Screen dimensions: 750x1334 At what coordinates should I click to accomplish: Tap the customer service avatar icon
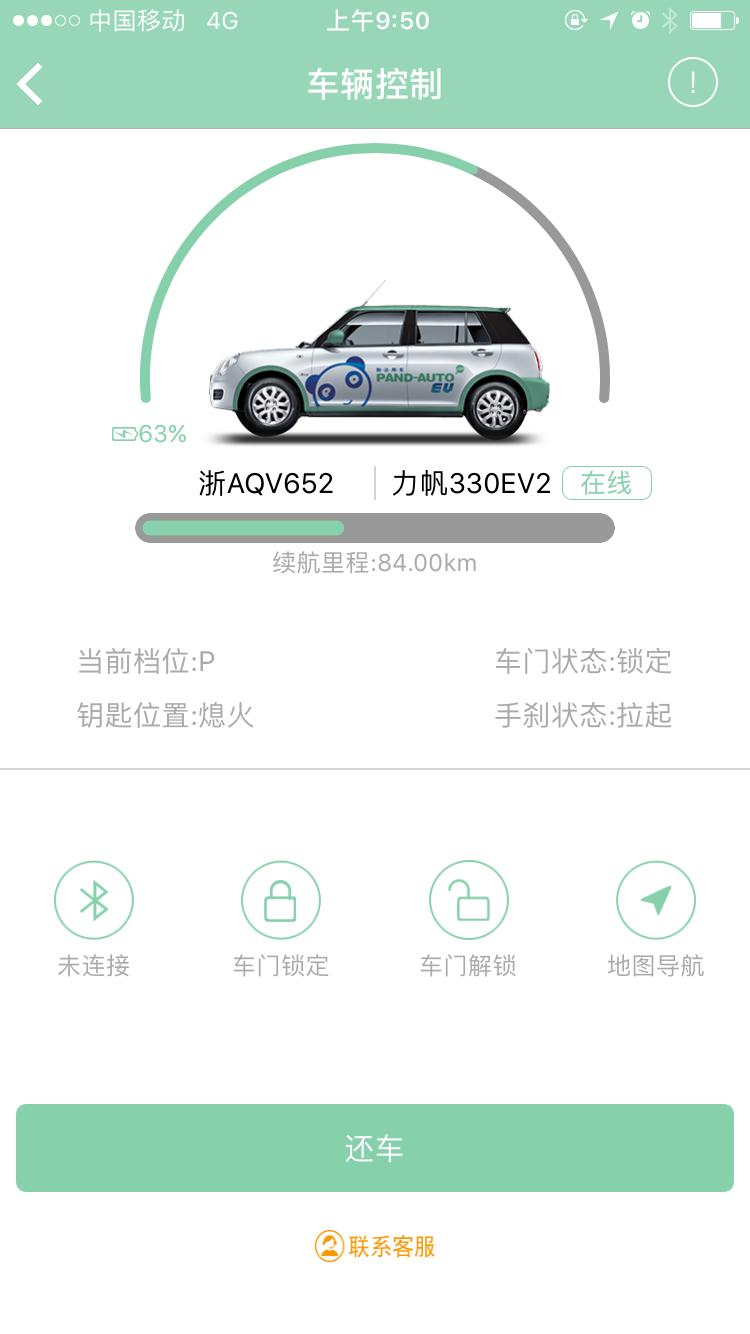(329, 1248)
